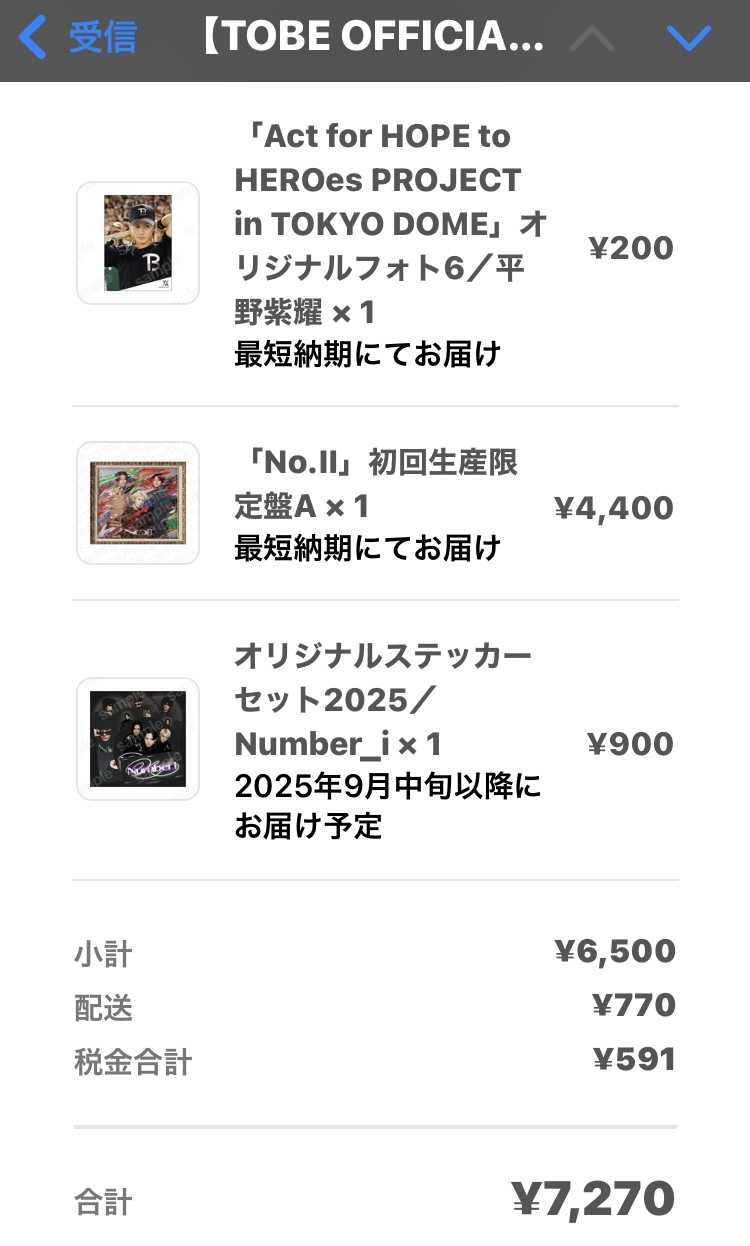Jump to the next message with down arrow
The width and height of the screenshot is (750, 1246).
(688, 38)
